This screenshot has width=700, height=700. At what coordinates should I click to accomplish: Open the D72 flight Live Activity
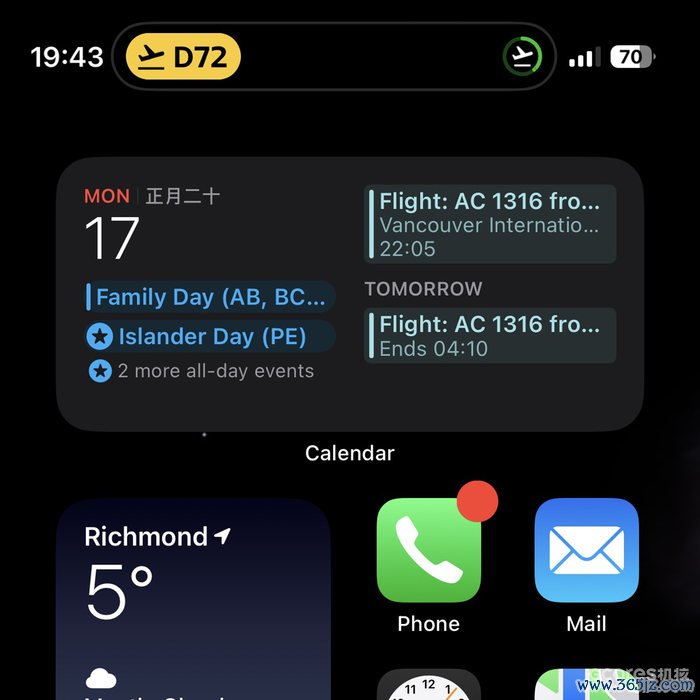pyautogui.click(x=184, y=57)
